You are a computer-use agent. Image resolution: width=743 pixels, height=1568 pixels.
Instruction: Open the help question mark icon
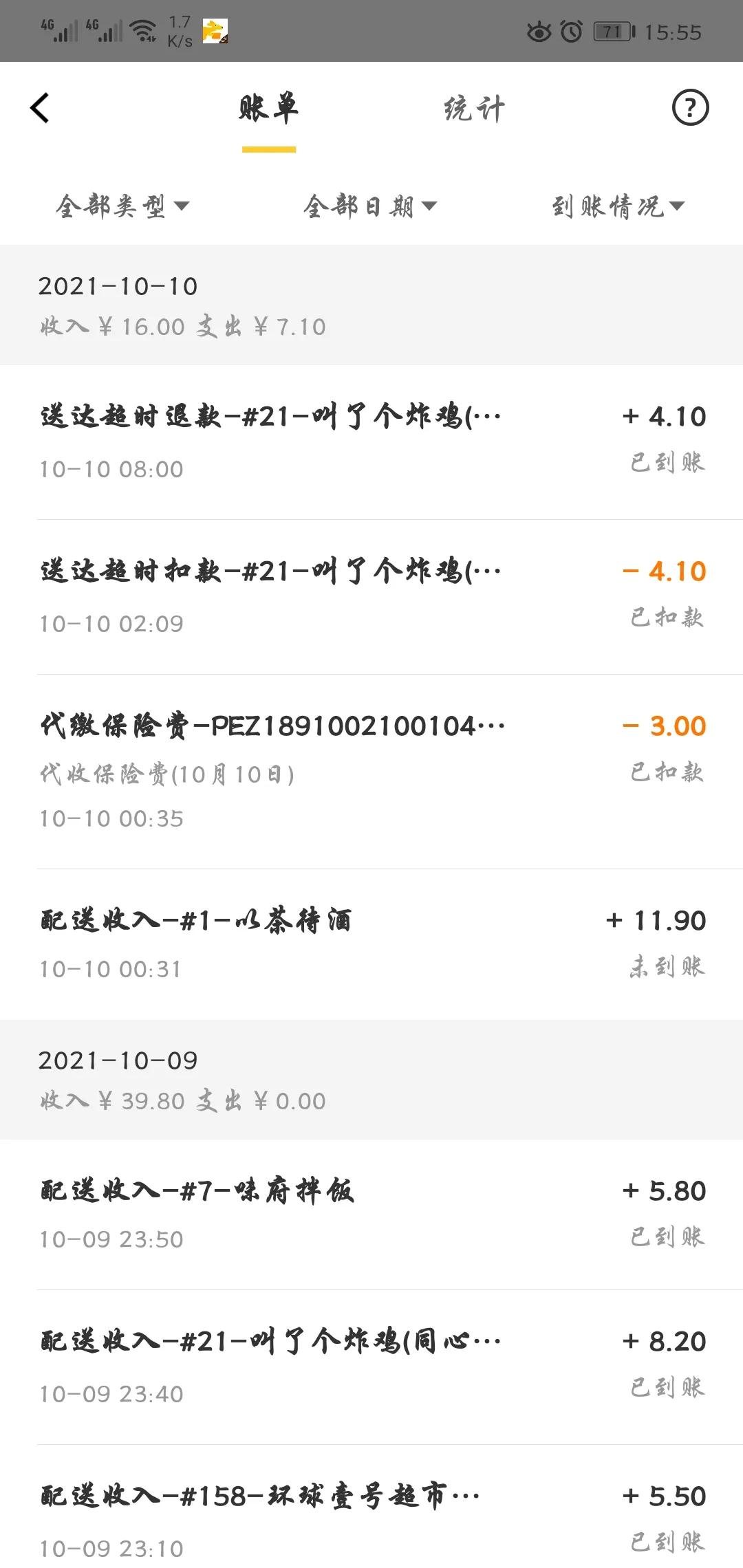689,109
